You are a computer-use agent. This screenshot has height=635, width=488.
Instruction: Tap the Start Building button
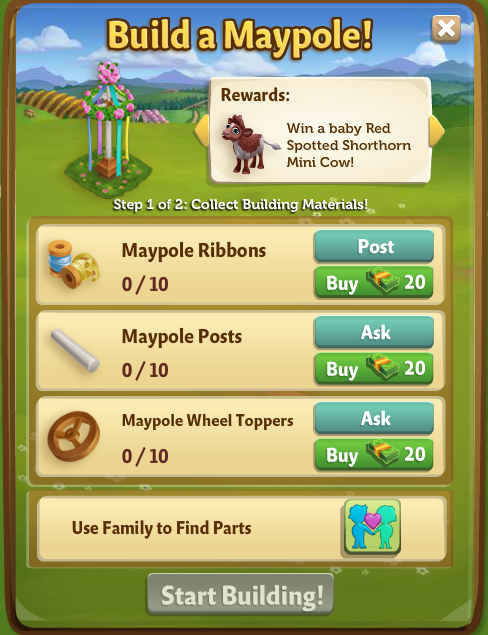pyautogui.click(x=241, y=594)
